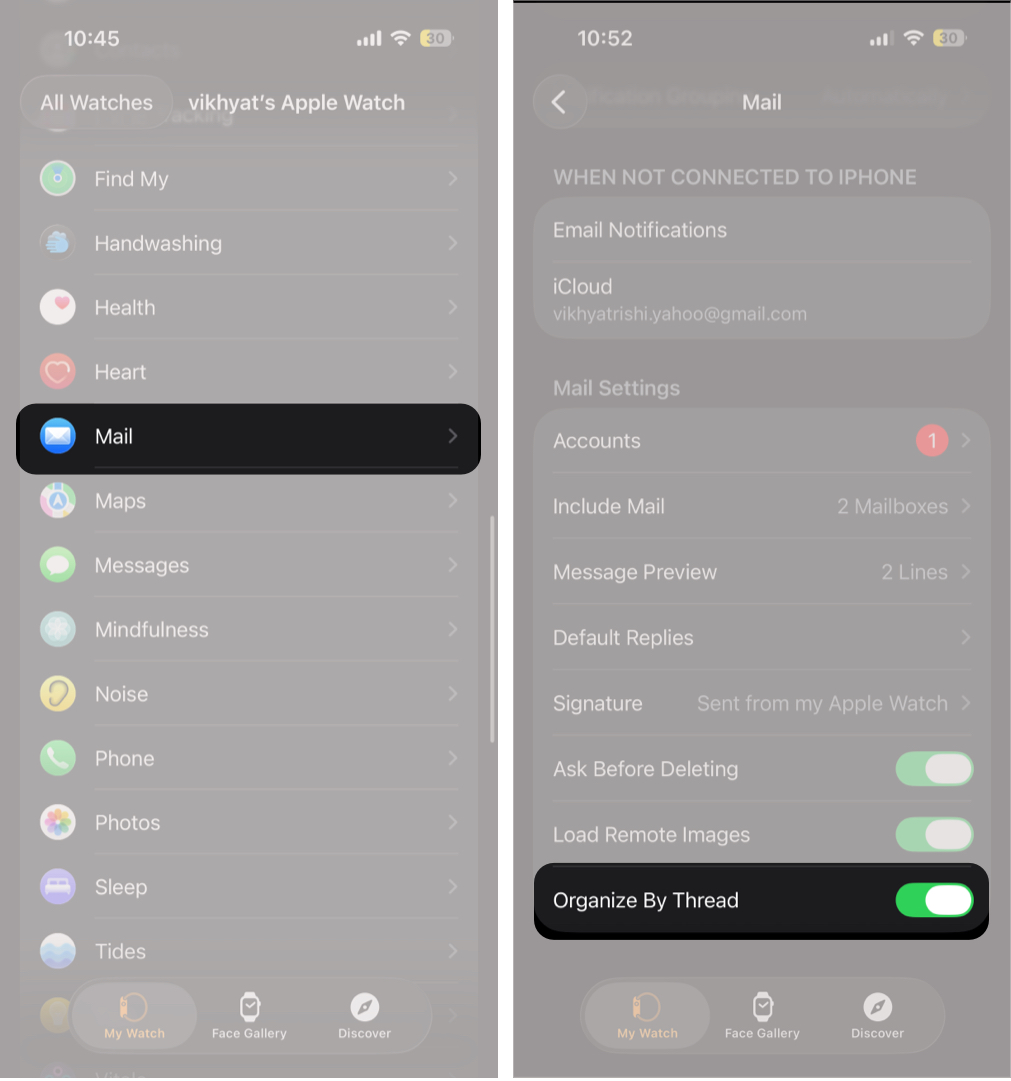1011x1081 pixels.
Task: Select All Watches
Action: [96, 102]
